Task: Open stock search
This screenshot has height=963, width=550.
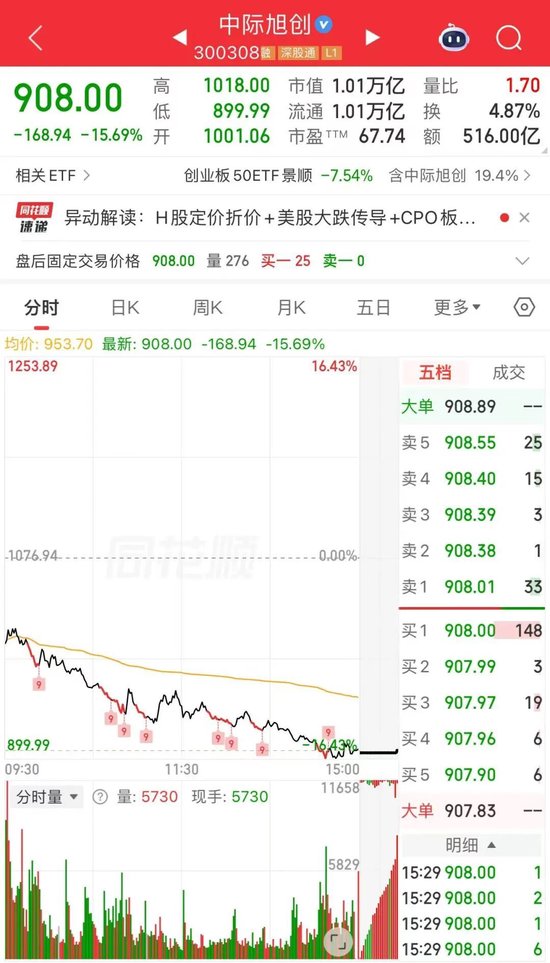Action: [x=509, y=39]
